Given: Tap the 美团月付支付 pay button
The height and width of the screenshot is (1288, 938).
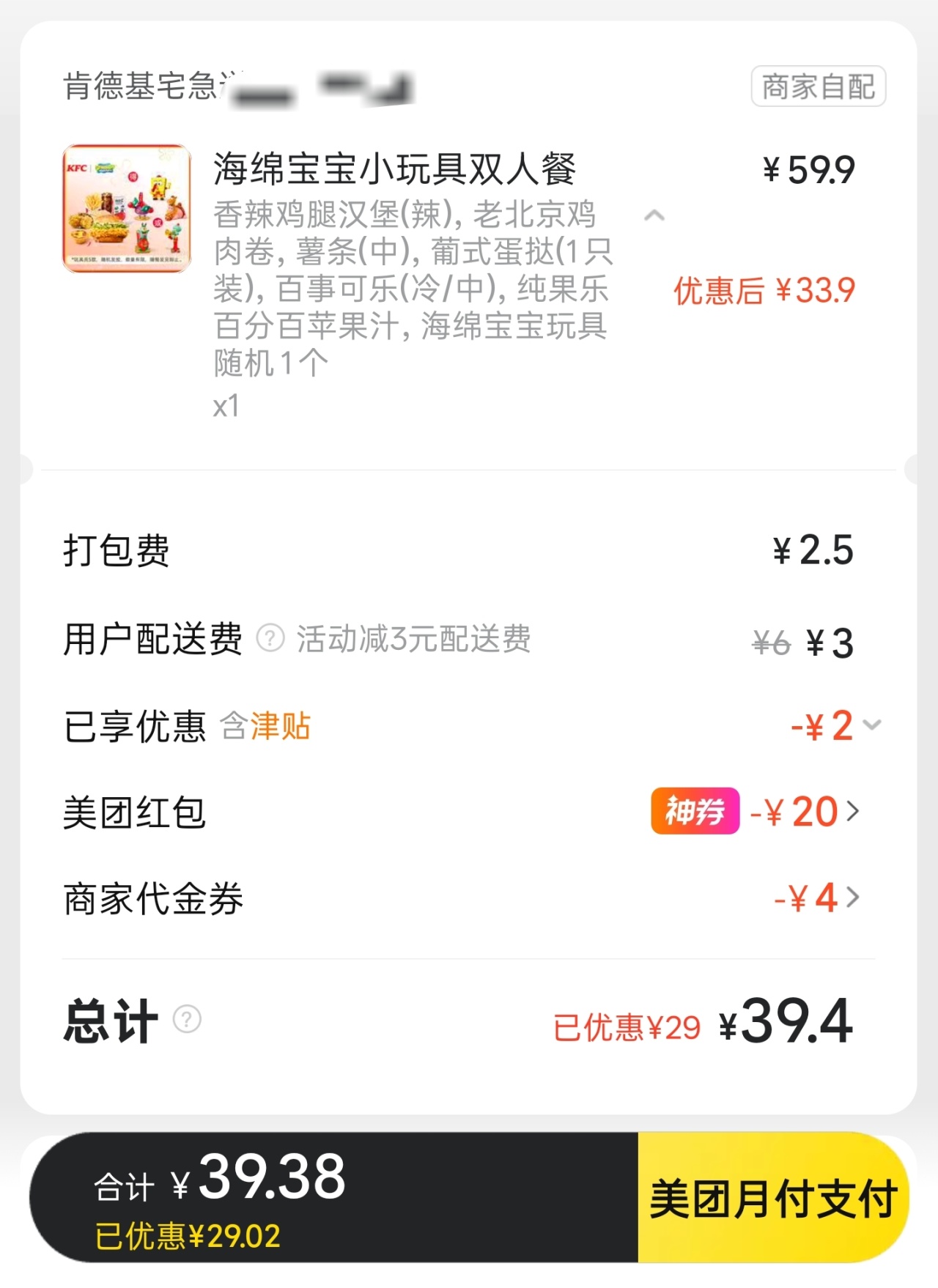Looking at the screenshot, I should point(773,1199).
